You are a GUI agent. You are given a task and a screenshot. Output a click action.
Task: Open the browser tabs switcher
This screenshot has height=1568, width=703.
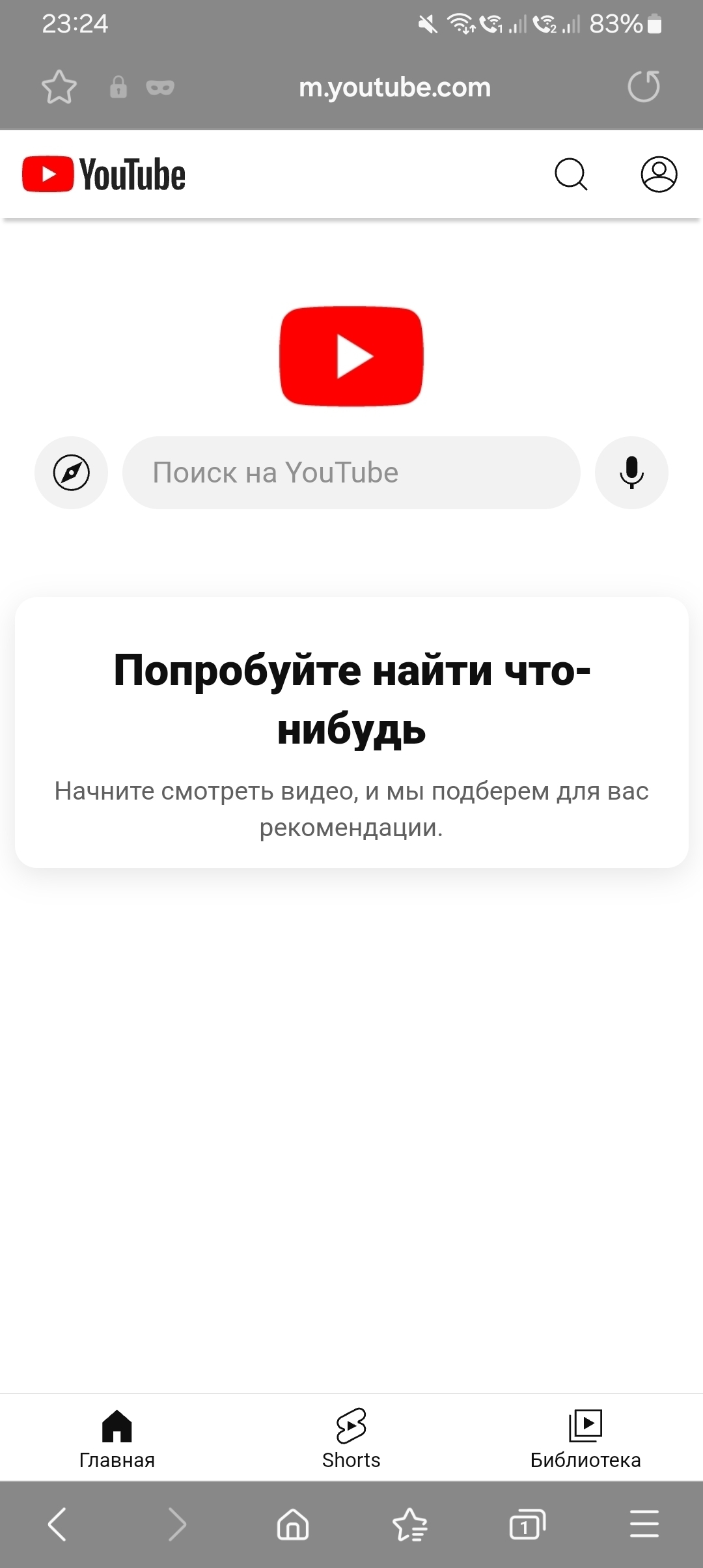point(527,1524)
